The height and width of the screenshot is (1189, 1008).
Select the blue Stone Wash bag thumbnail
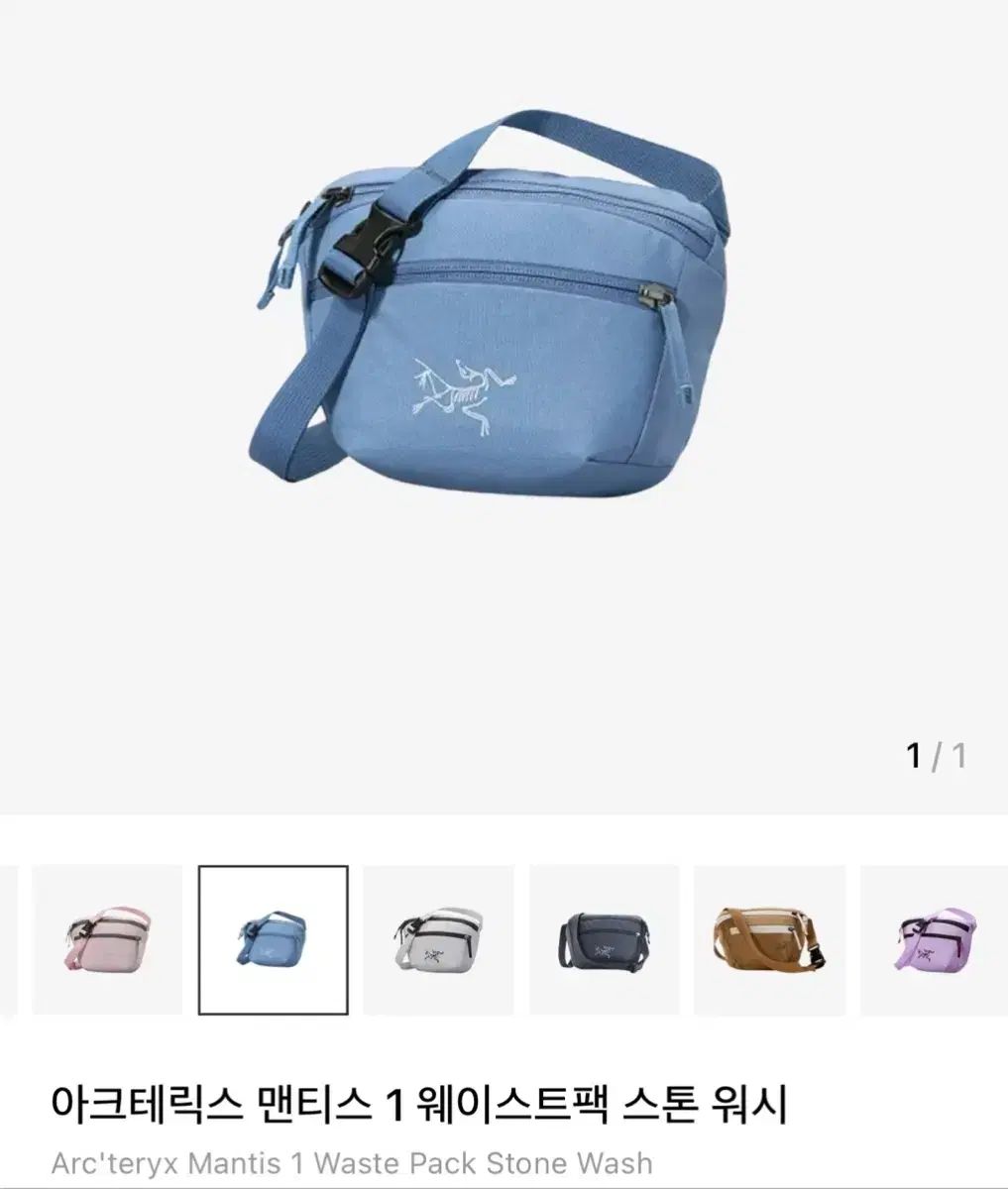click(x=273, y=939)
